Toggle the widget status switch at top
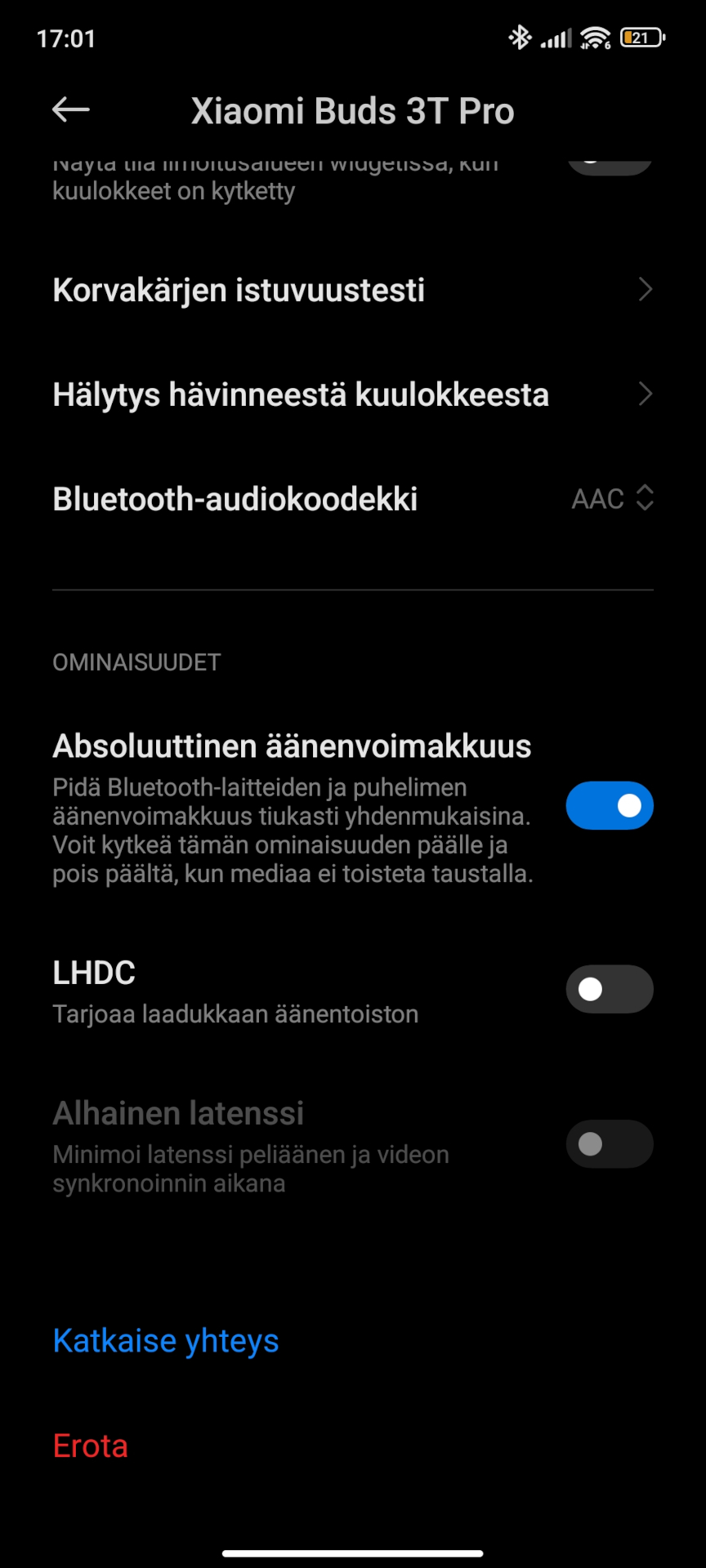This screenshot has height=1568, width=706. 610,163
